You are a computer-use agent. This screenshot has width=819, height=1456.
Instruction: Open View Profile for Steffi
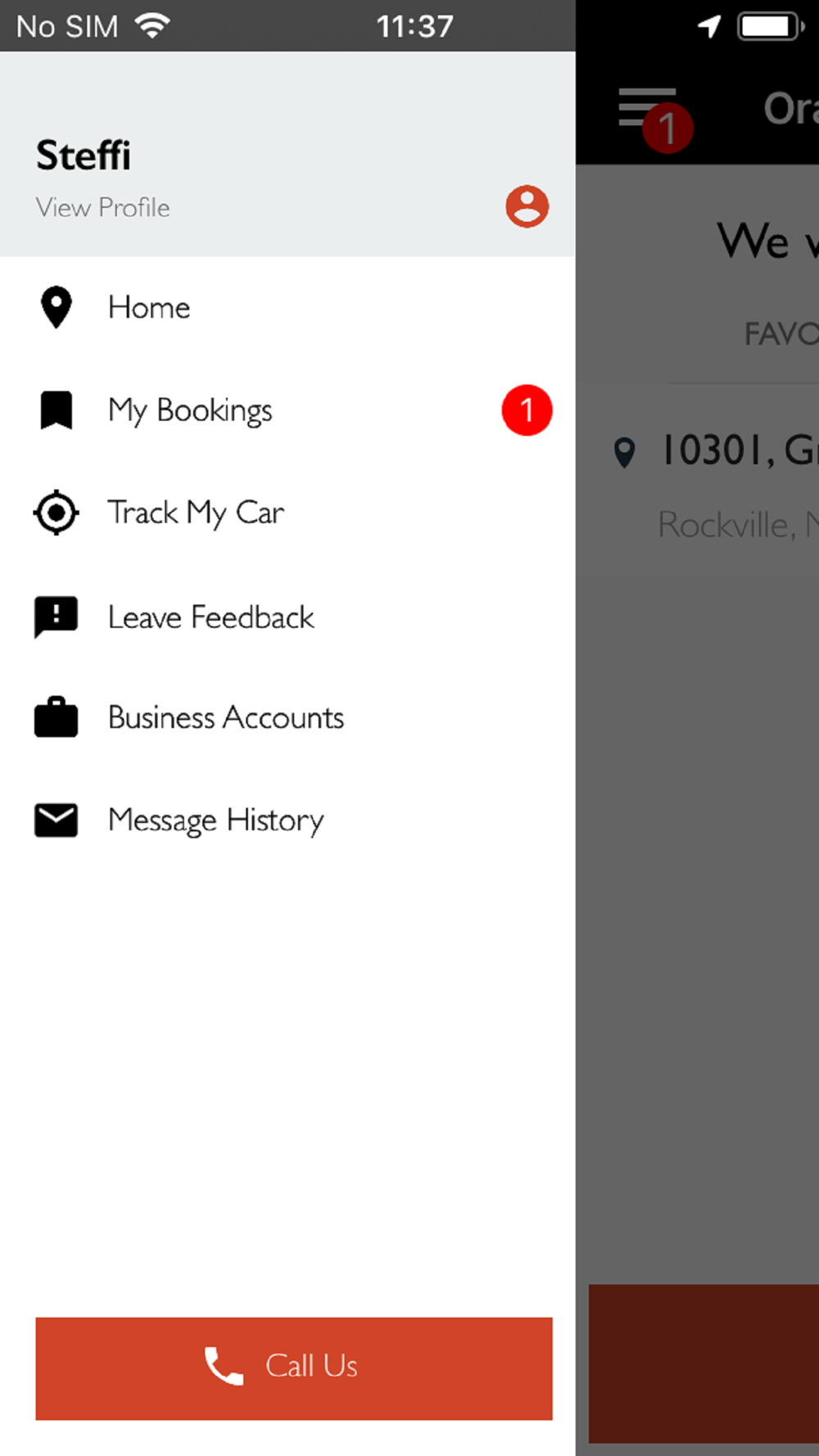point(102,207)
